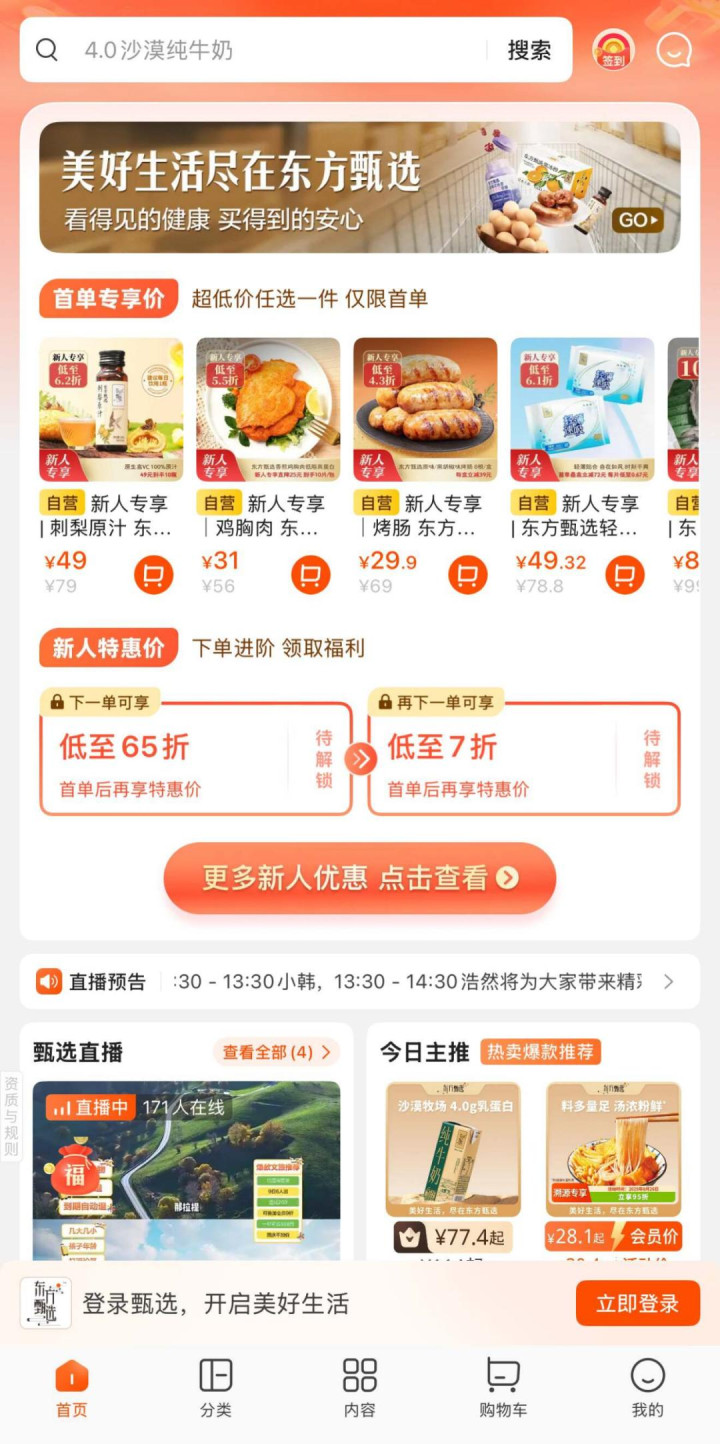Open the 低至7折 offer card
Viewport: 720px width, 1444px height.
click(x=524, y=759)
